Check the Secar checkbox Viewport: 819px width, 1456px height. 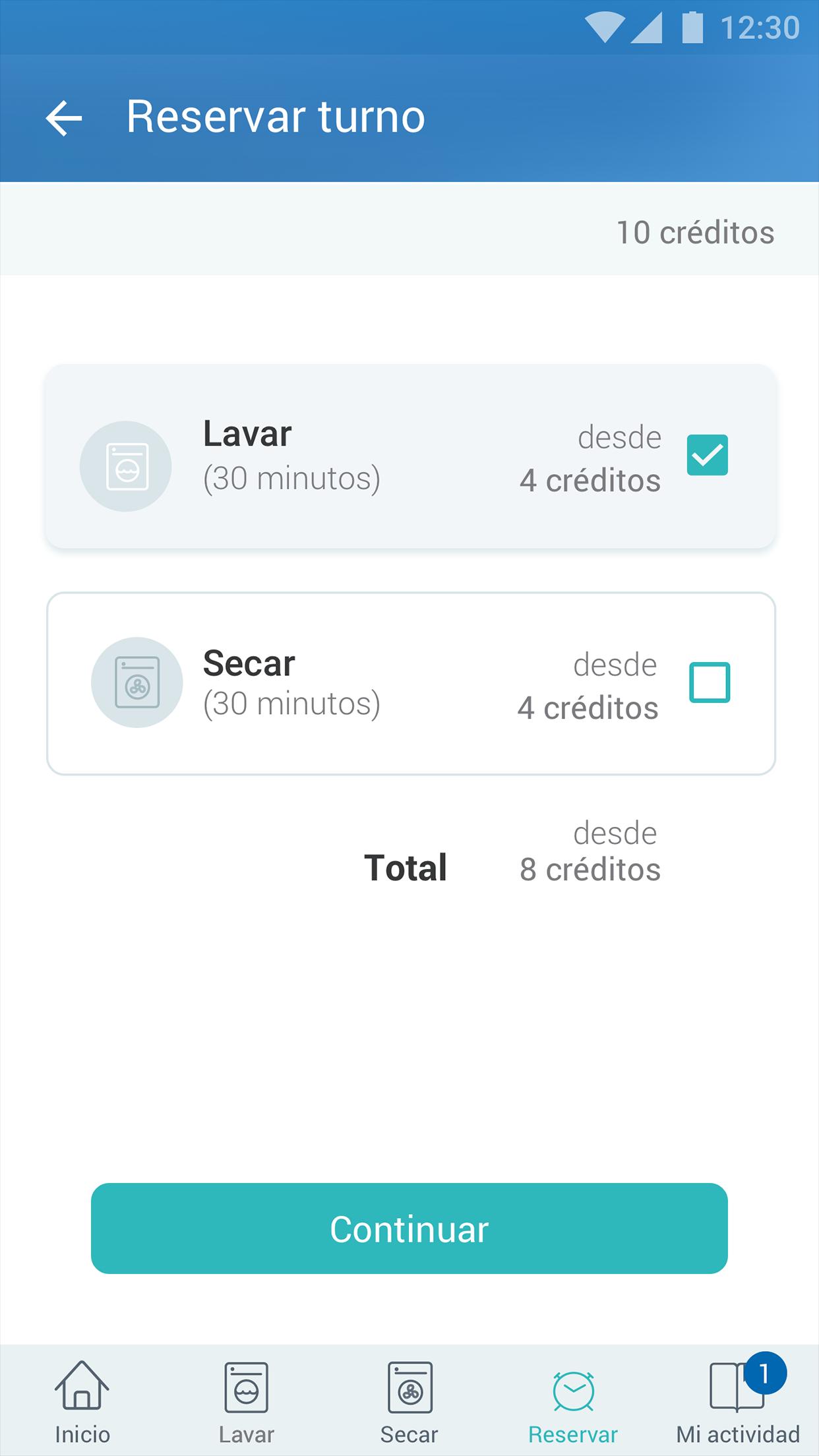tap(710, 682)
